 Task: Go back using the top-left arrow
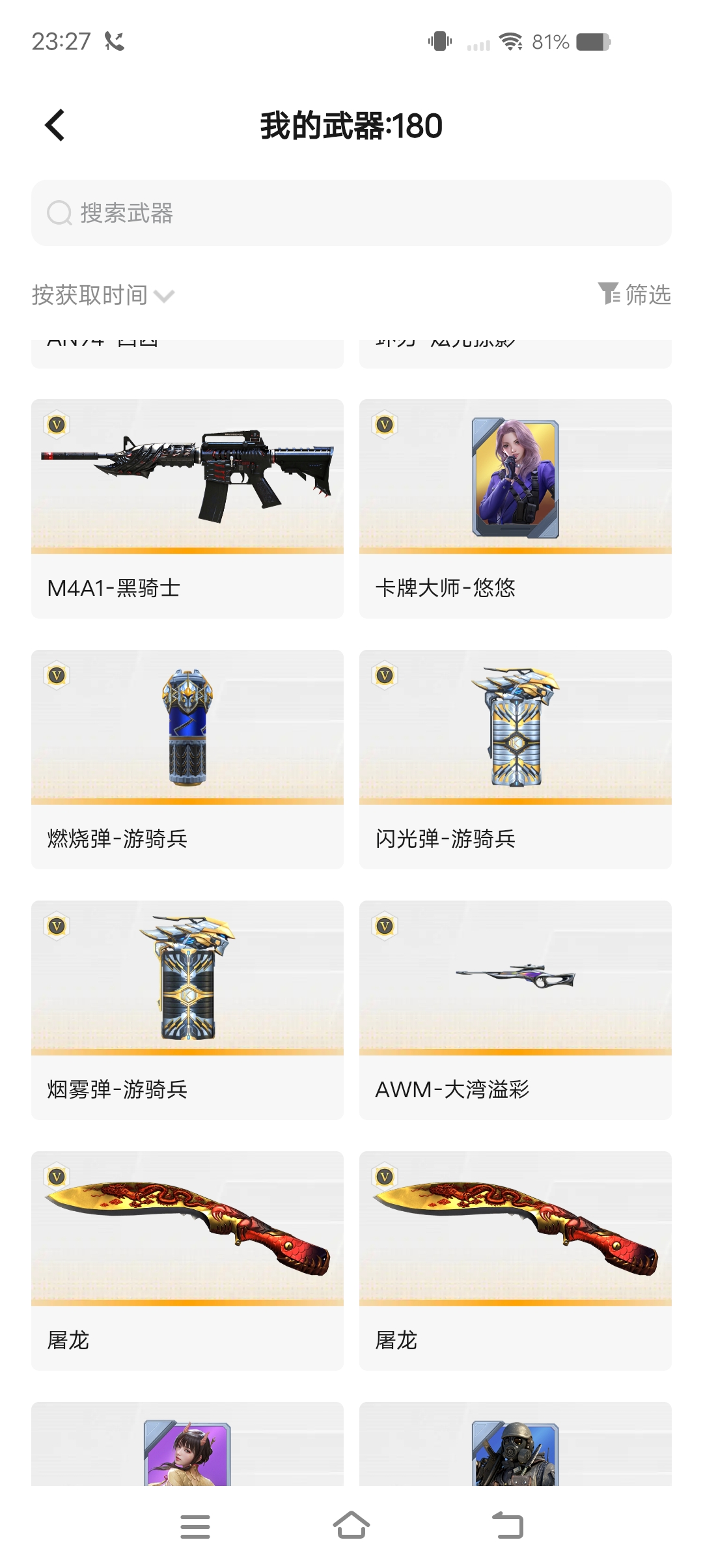pyautogui.click(x=55, y=125)
